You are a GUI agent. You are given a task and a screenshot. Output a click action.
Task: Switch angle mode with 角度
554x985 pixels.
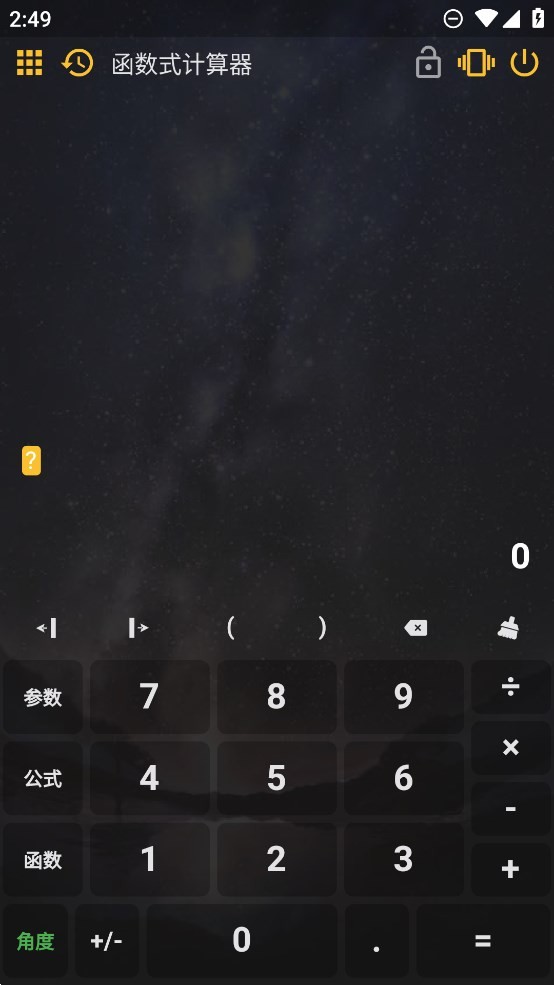click(35, 941)
